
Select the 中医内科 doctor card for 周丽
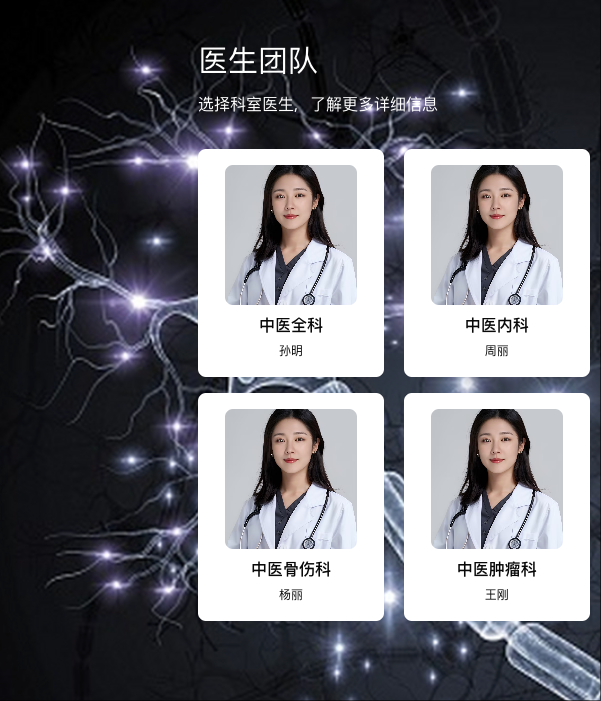(497, 263)
